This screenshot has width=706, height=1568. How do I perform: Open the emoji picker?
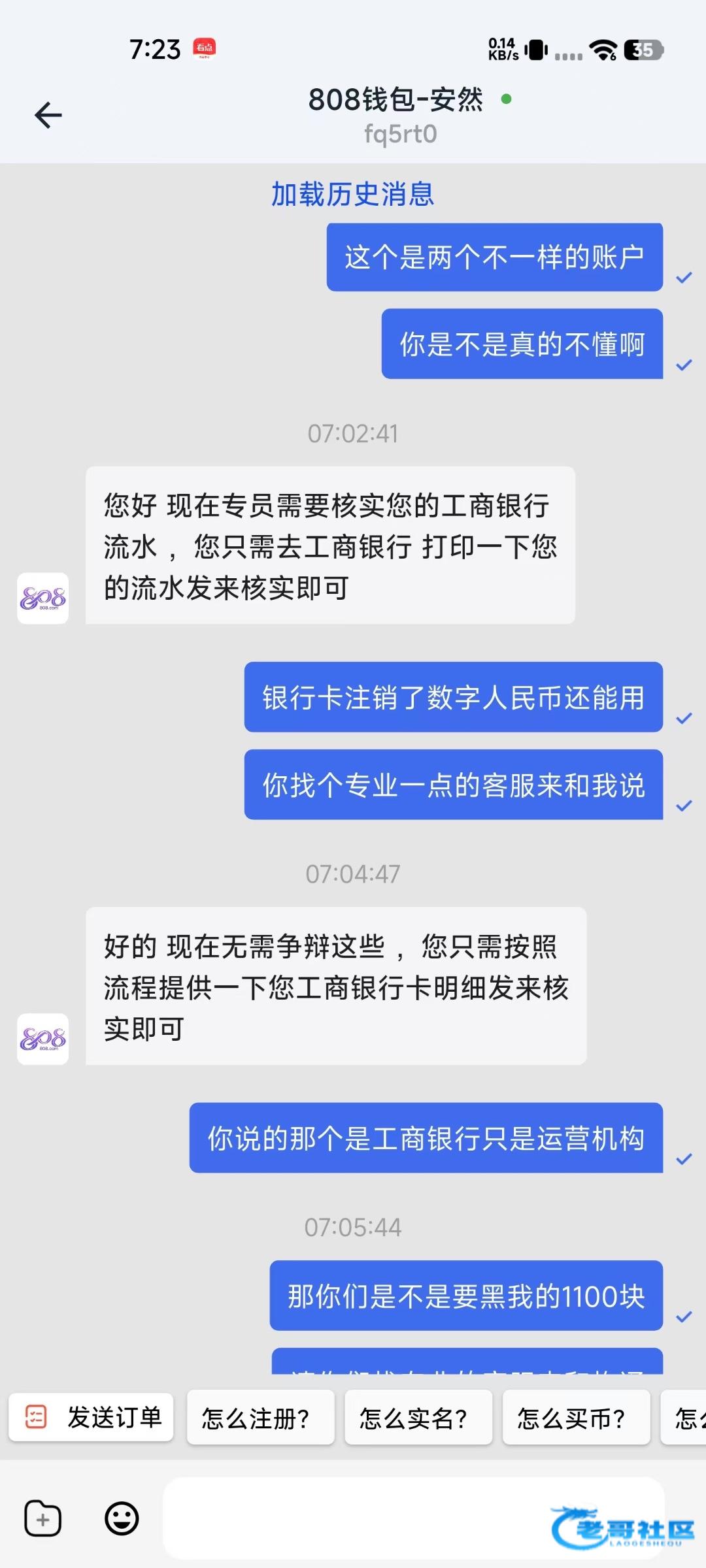pos(122,1518)
